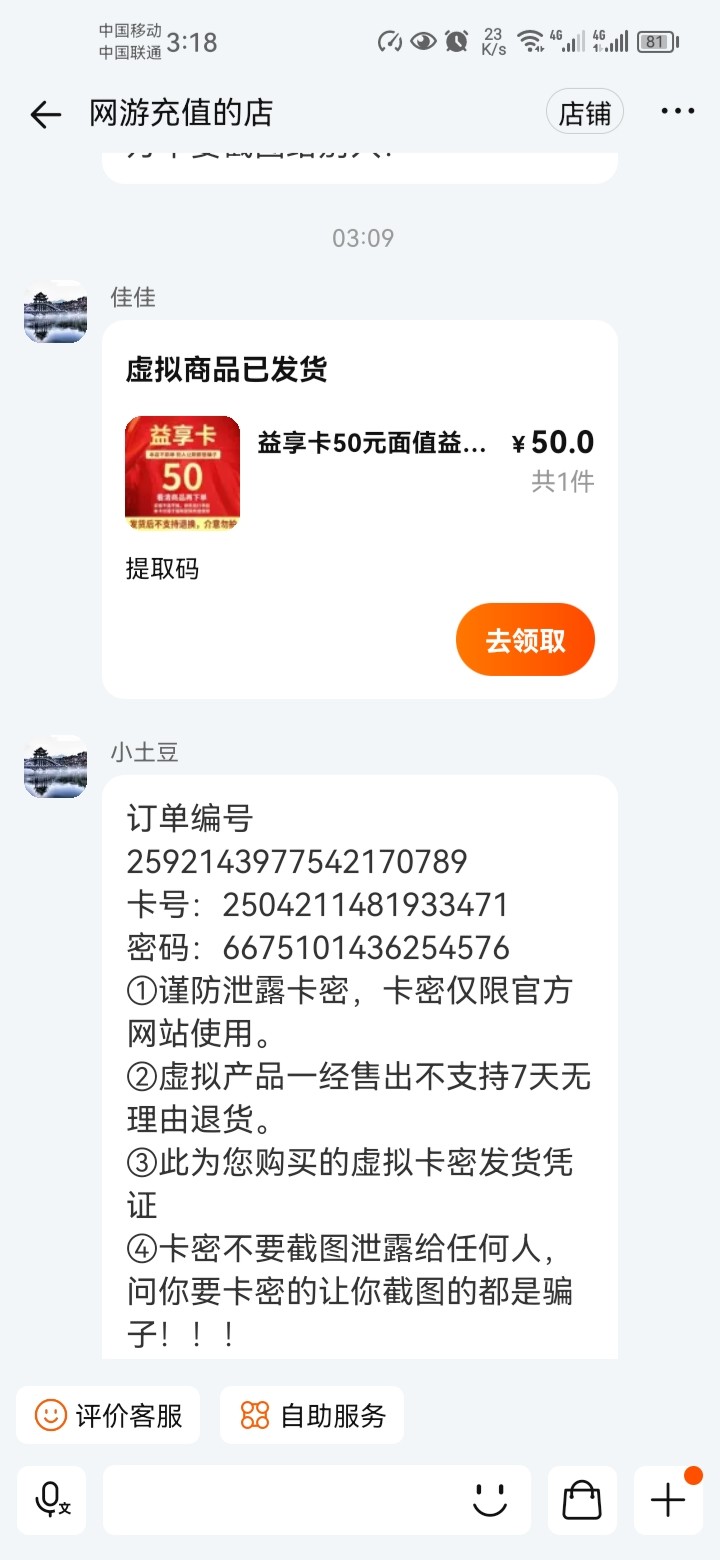720x1560 pixels.
Task: Open the emoji smiley picker
Action: (490, 1500)
